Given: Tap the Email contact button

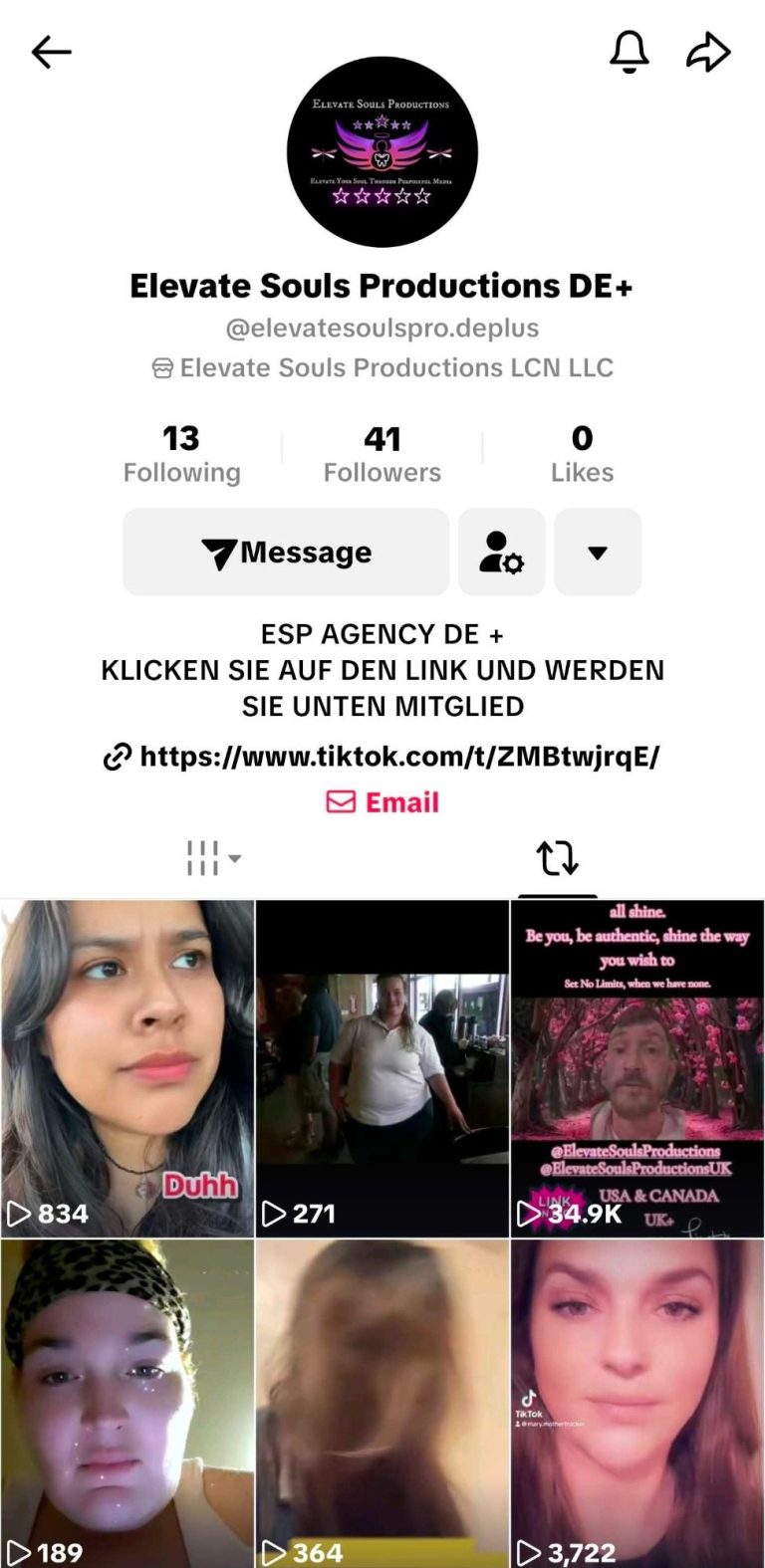Looking at the screenshot, I should pos(382,802).
